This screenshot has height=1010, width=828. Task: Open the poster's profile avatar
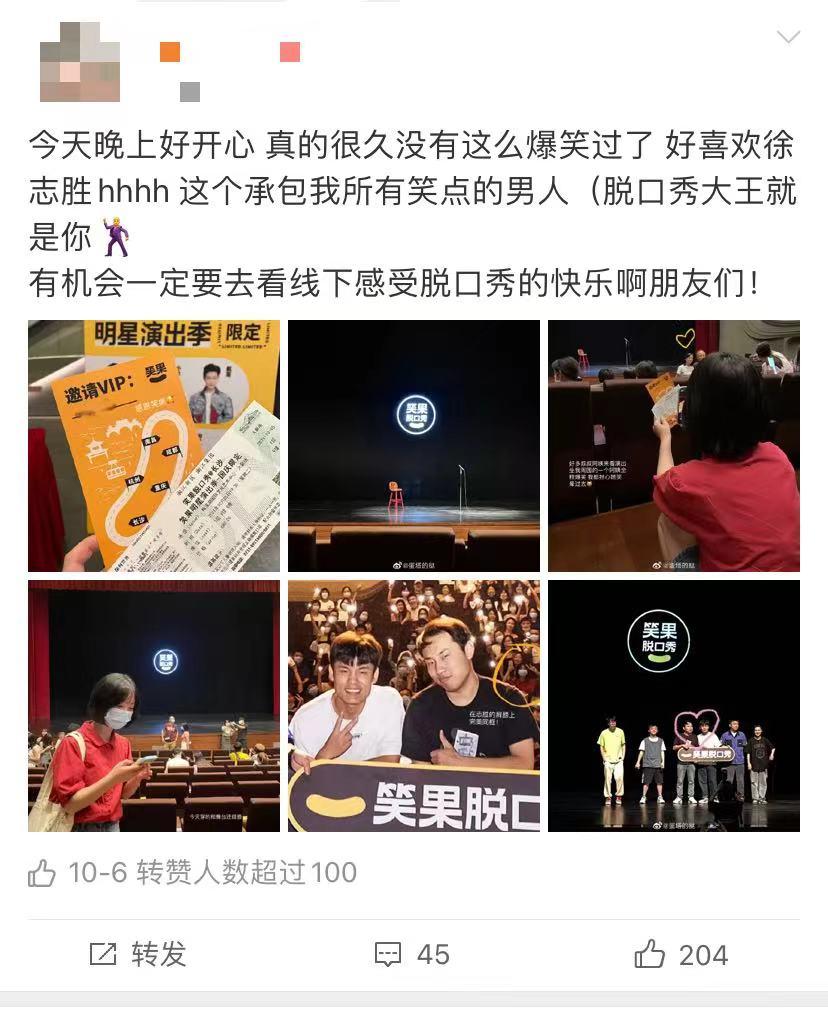(x=80, y=62)
